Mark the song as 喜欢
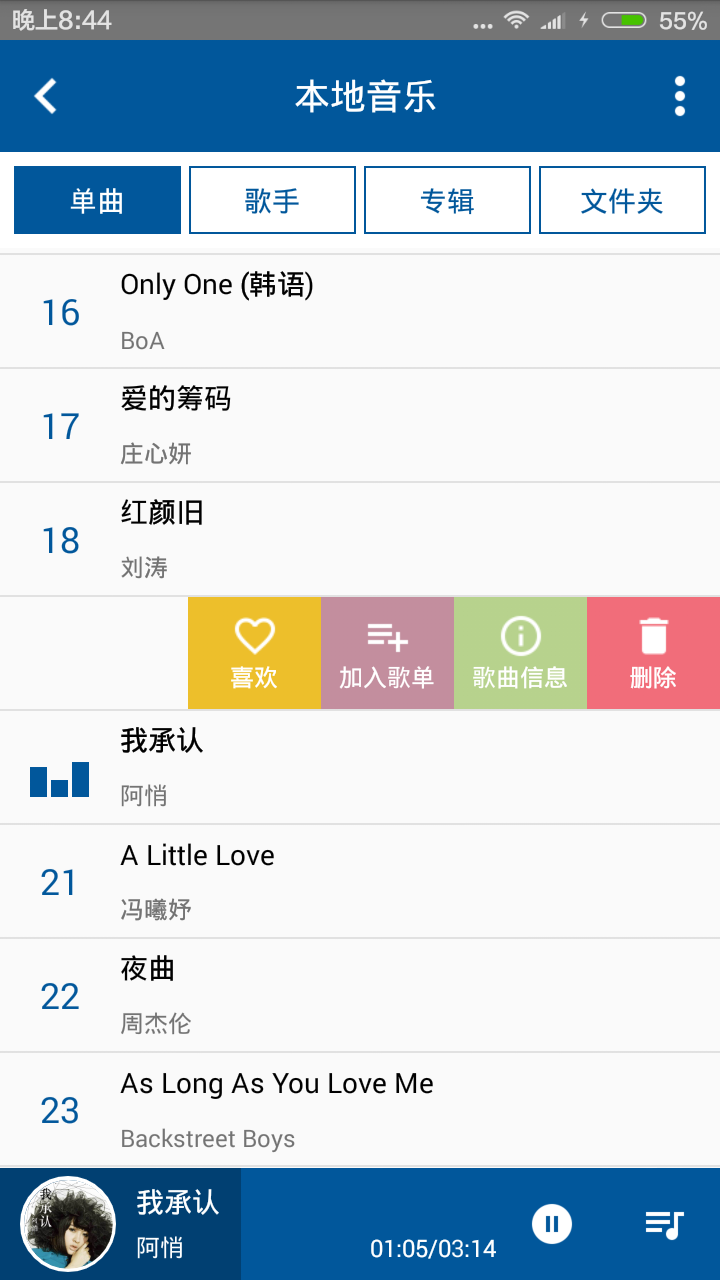Screen dimensions: 720x1280 pos(254,654)
